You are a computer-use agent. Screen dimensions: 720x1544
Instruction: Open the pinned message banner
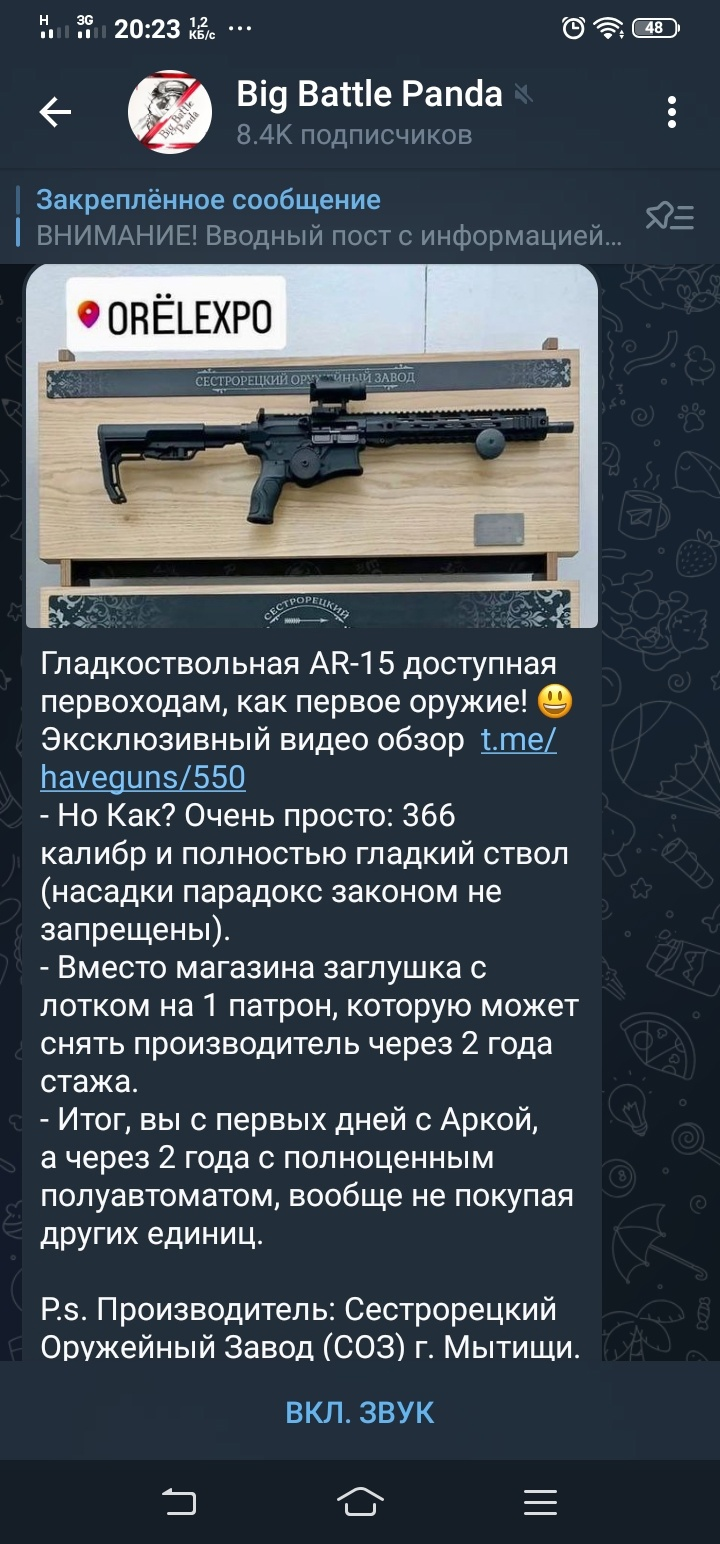tap(320, 217)
